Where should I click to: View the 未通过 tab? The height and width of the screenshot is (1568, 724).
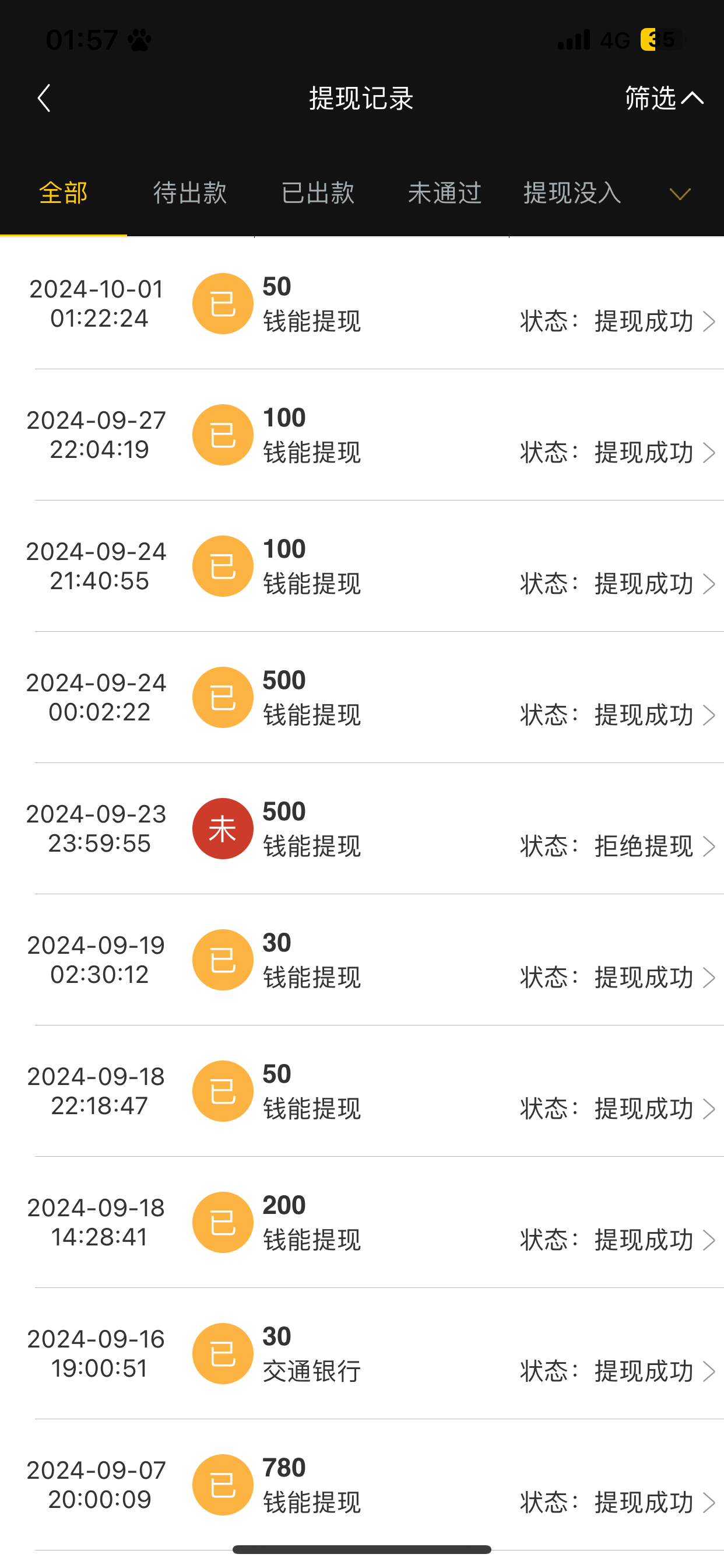click(x=445, y=193)
